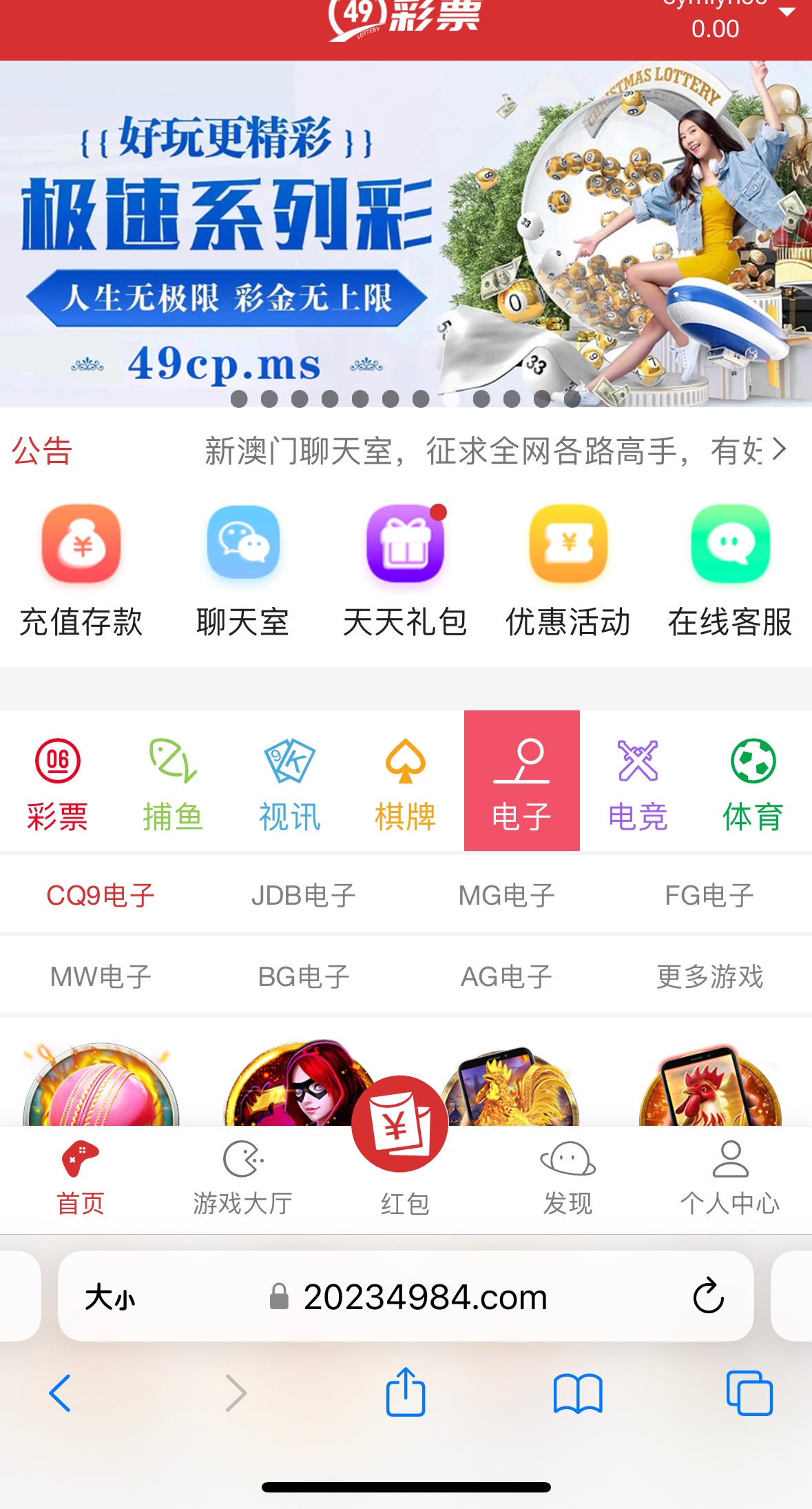The width and height of the screenshot is (812, 1509).
Task: Open 优惠活动 promotions
Action: coord(568,572)
